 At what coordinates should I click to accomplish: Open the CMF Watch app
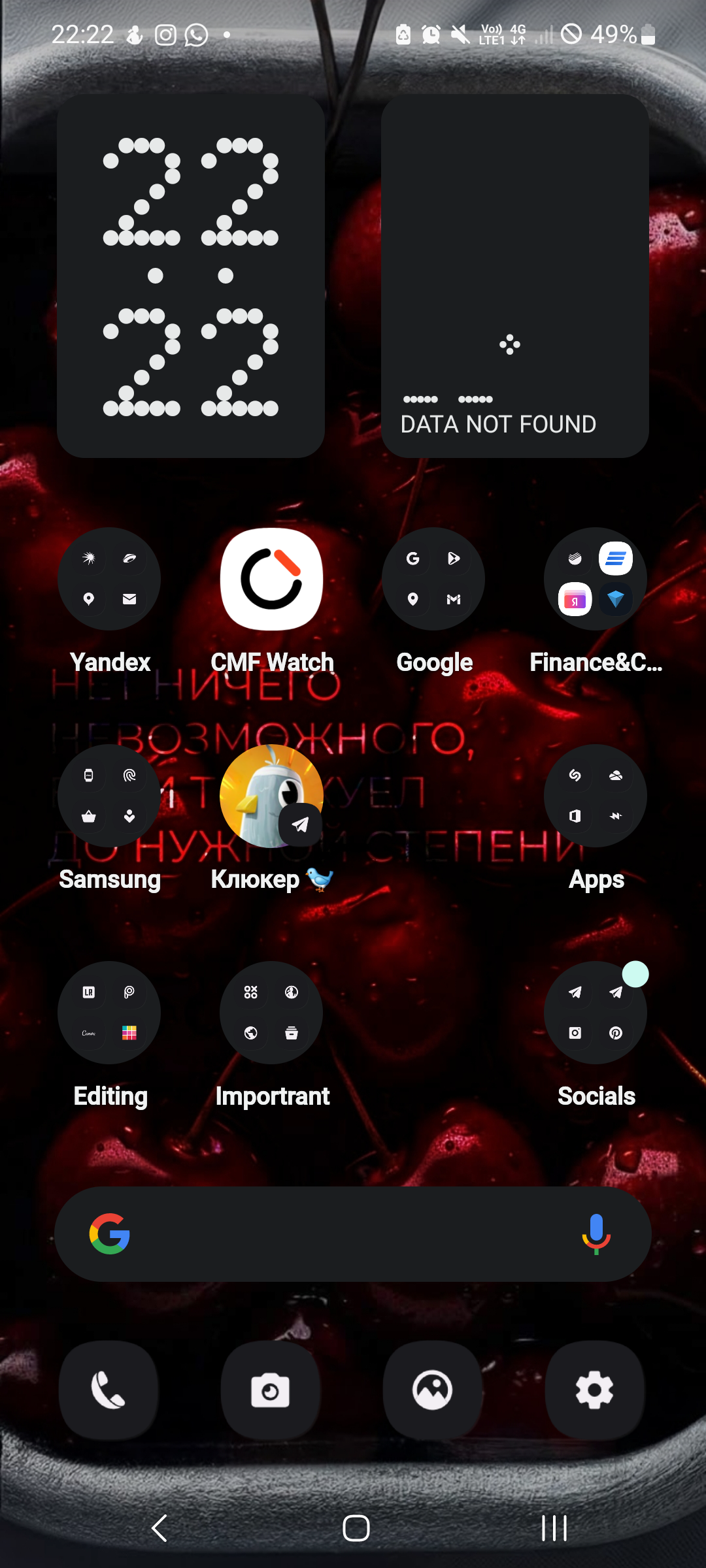coord(272,578)
